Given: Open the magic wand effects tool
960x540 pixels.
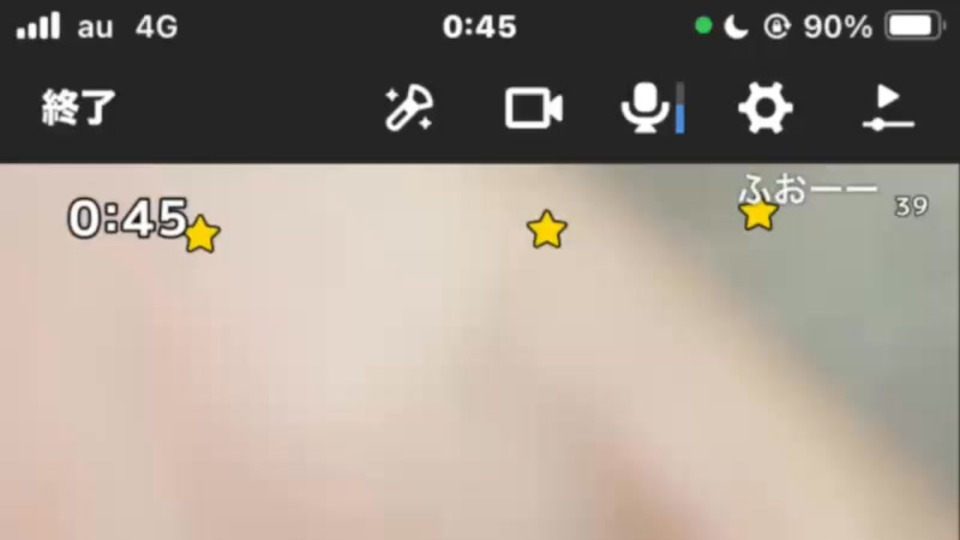Looking at the screenshot, I should coord(409,108).
